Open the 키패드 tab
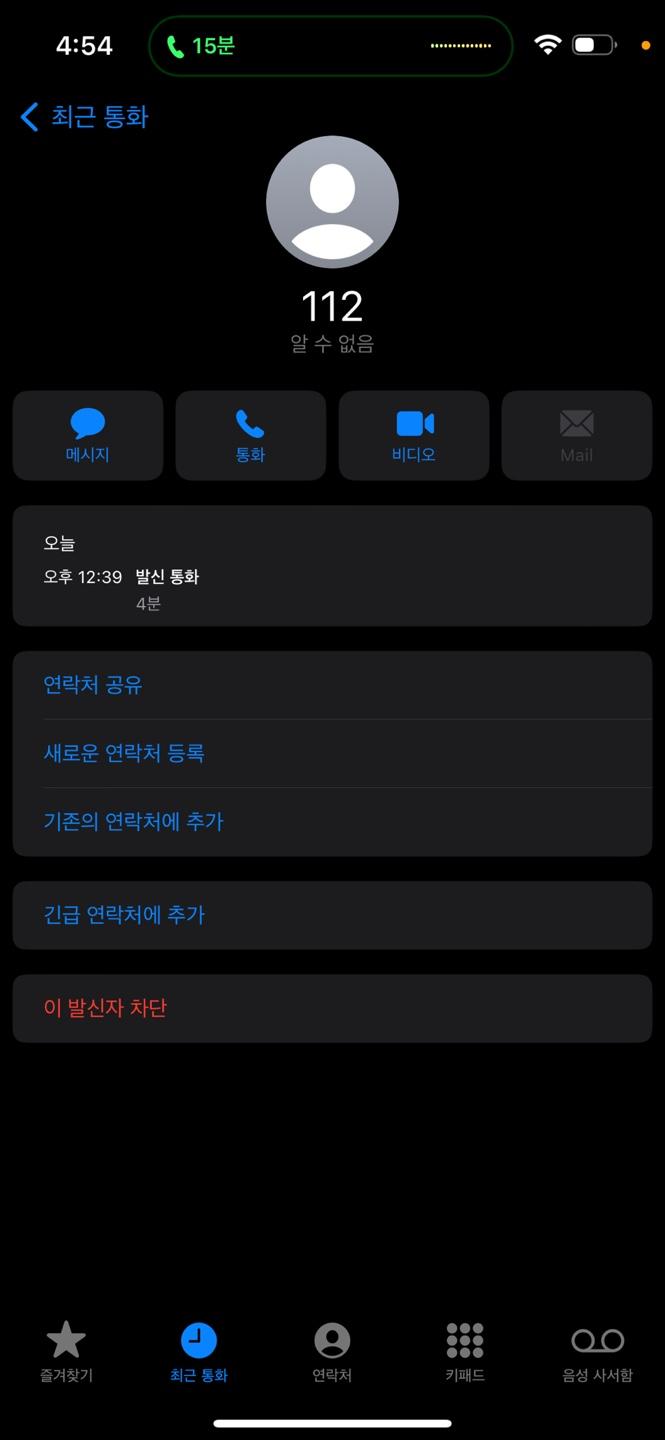Viewport: 665px width, 1440px height. 465,1351
